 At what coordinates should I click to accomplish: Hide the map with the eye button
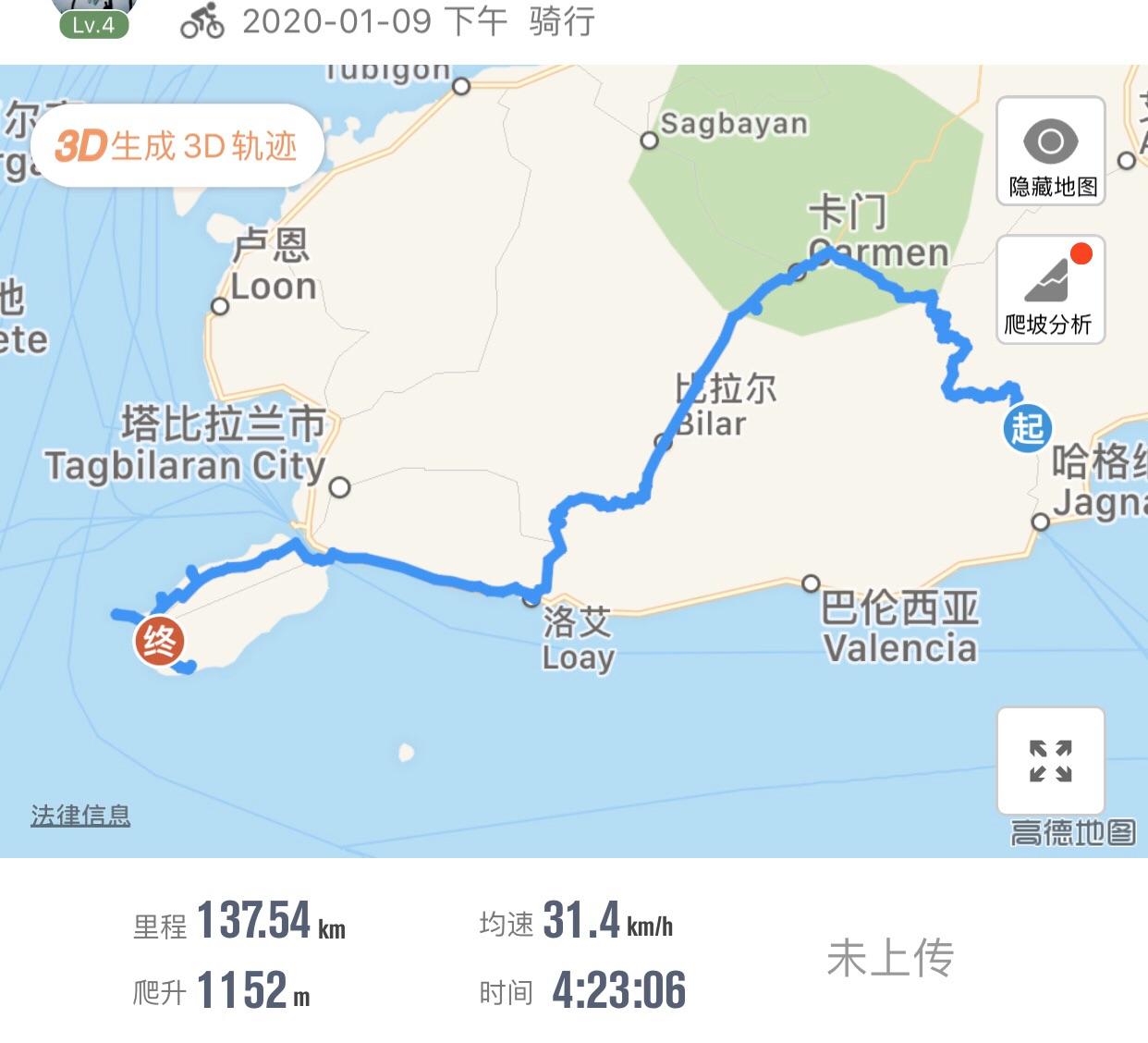point(1051,152)
